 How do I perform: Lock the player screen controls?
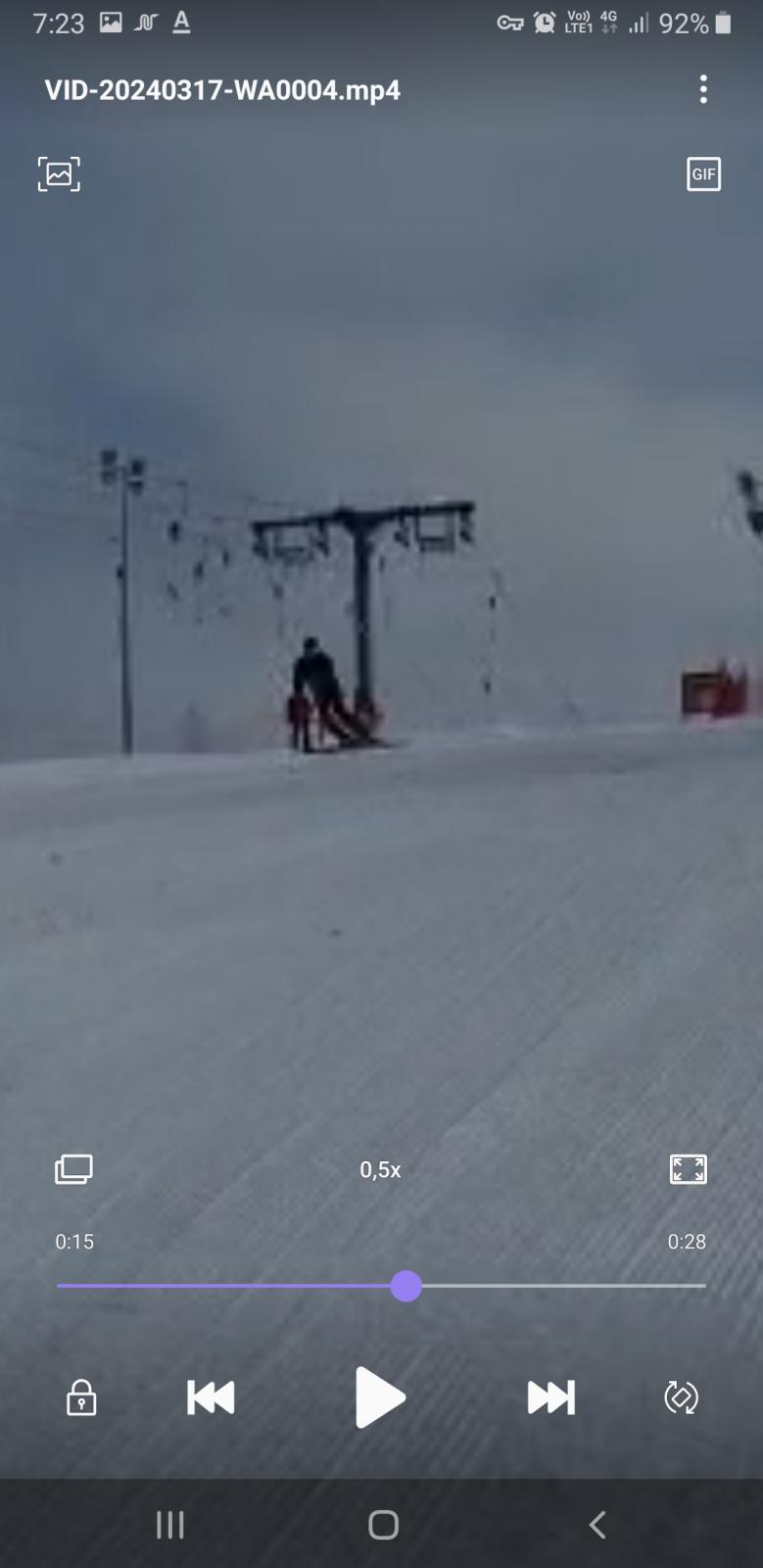[81, 1397]
